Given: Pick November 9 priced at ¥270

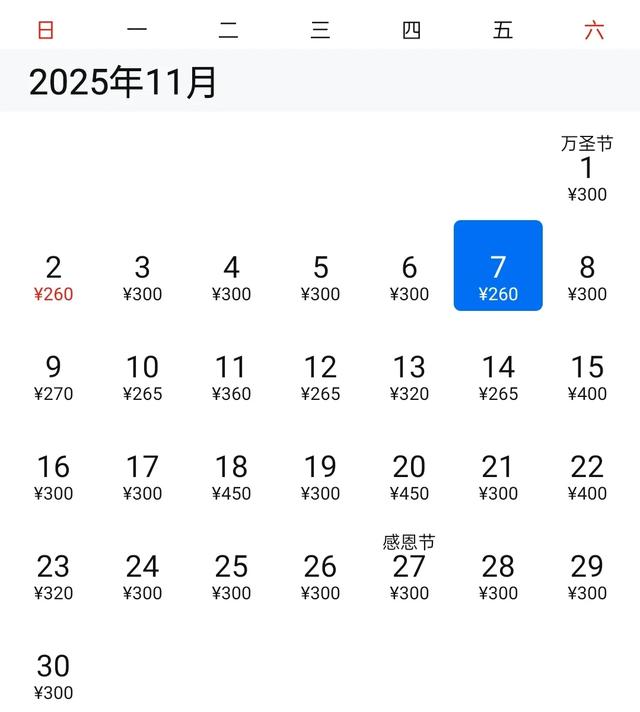Looking at the screenshot, I should [53, 377].
